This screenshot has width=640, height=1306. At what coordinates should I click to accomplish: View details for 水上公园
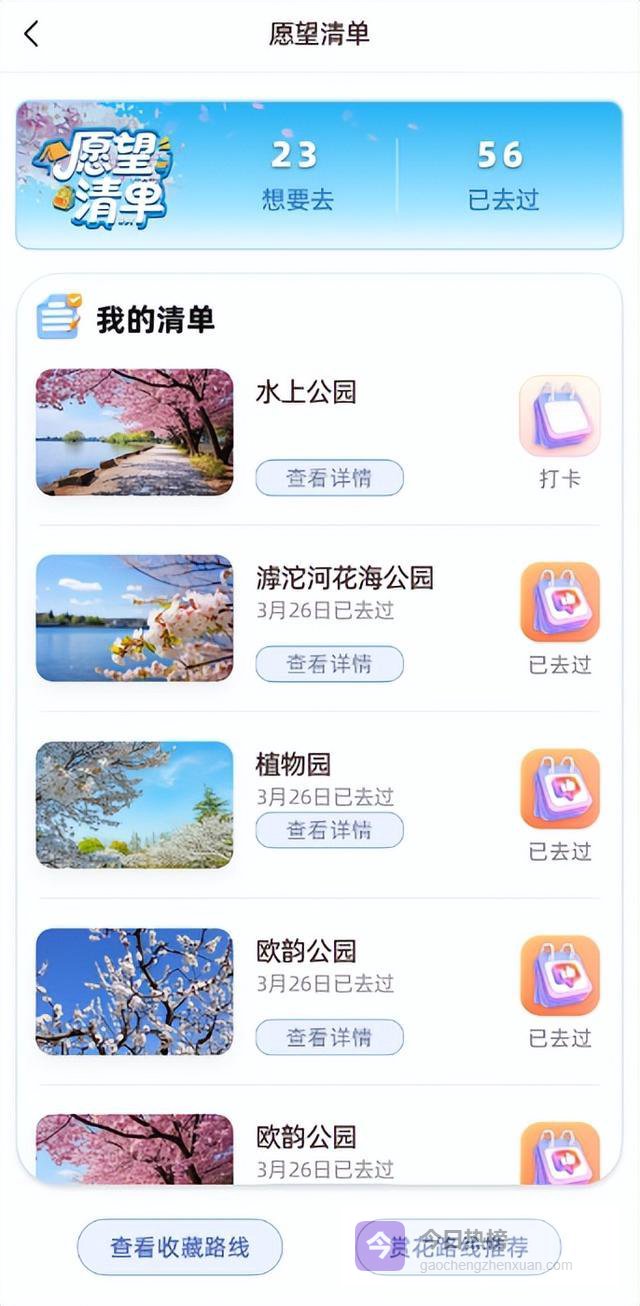click(329, 478)
